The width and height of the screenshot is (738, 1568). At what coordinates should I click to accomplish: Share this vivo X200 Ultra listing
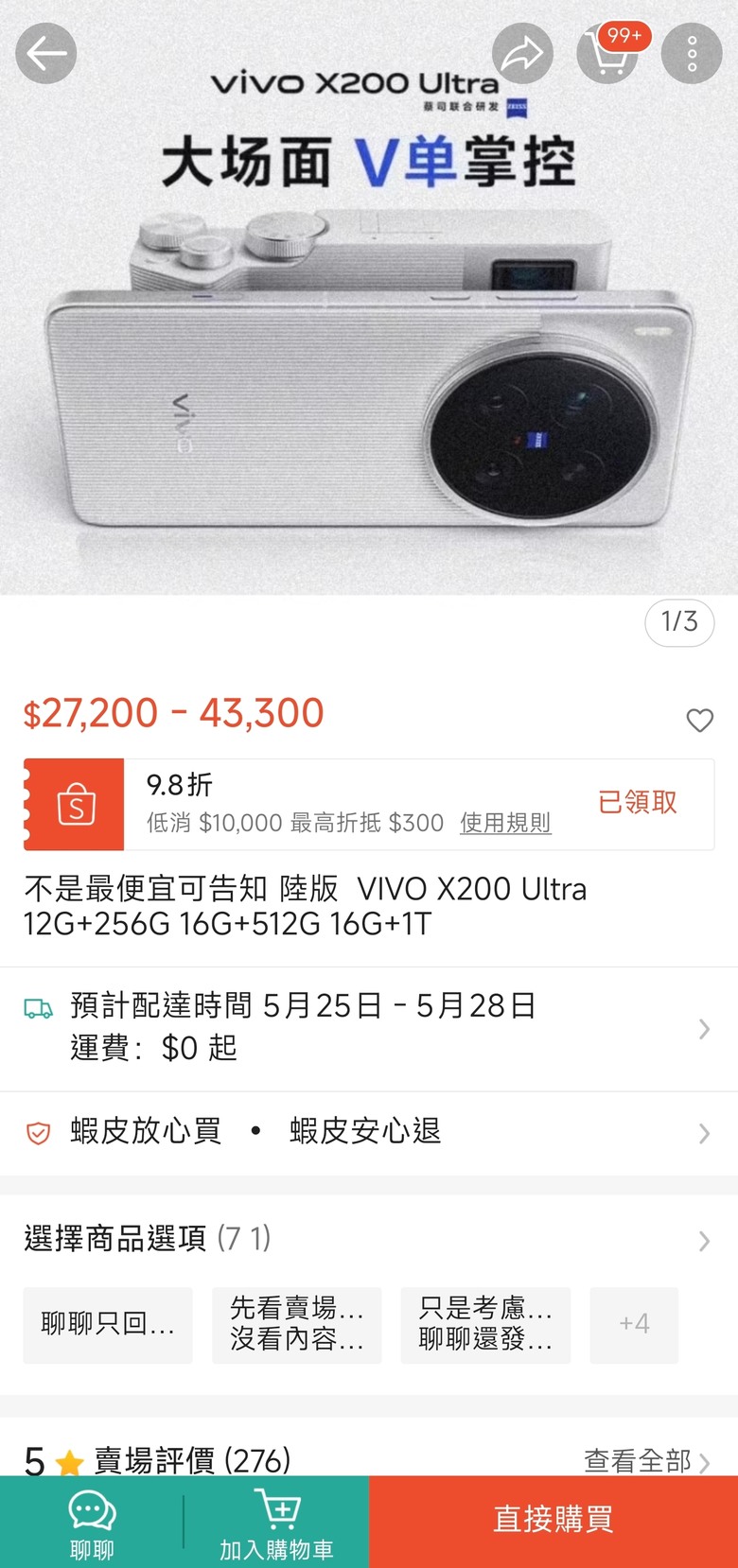point(522,54)
